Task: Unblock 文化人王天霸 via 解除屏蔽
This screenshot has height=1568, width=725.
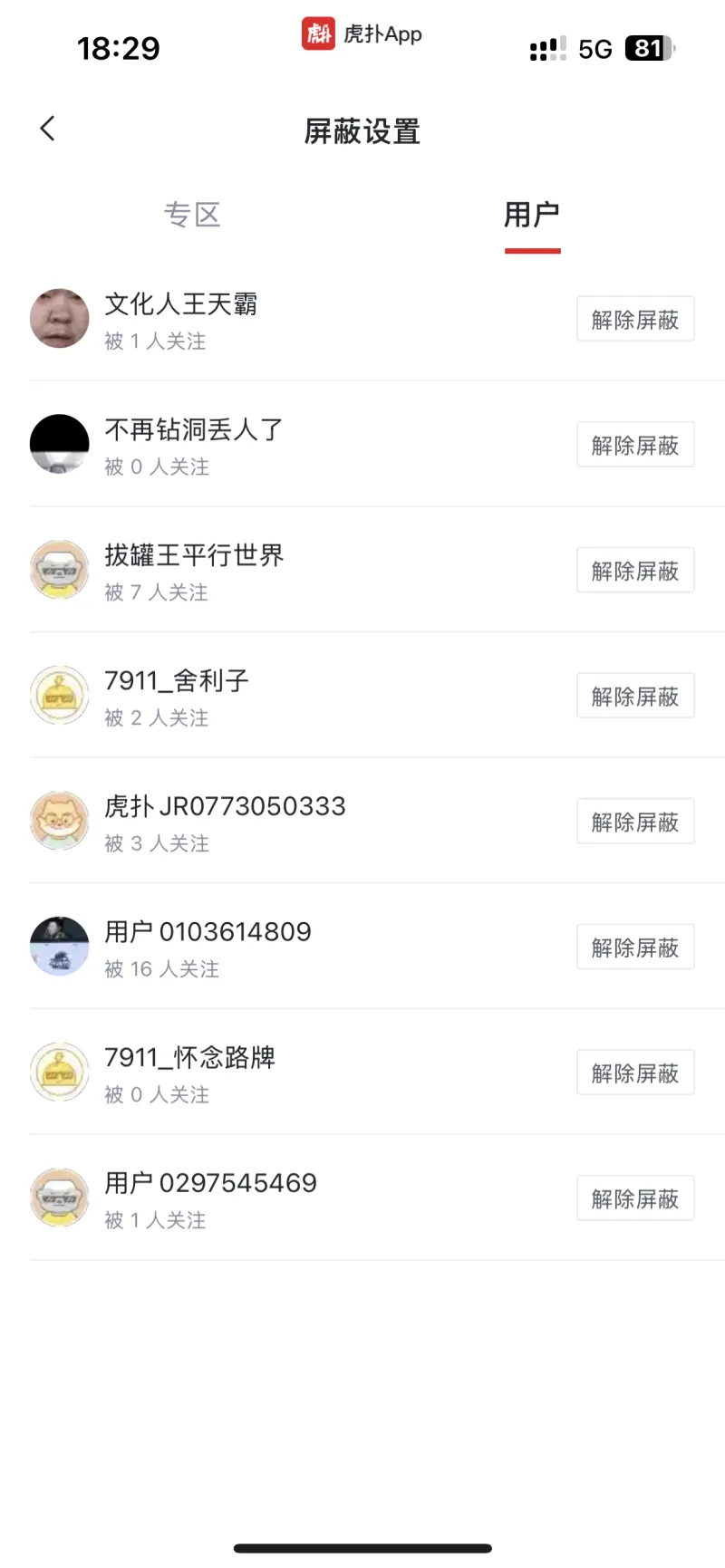Action: point(635,319)
